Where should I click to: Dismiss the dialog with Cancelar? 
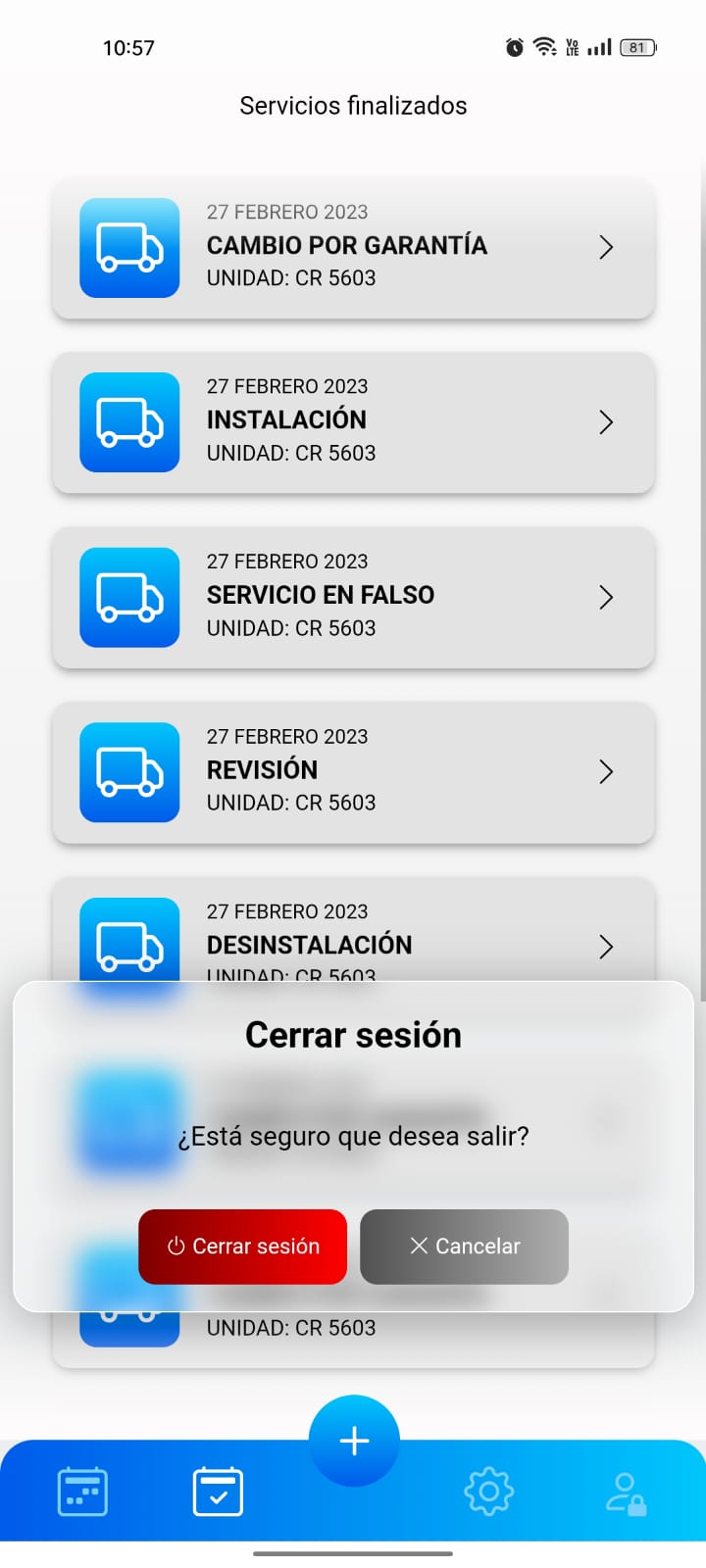[x=464, y=1246]
